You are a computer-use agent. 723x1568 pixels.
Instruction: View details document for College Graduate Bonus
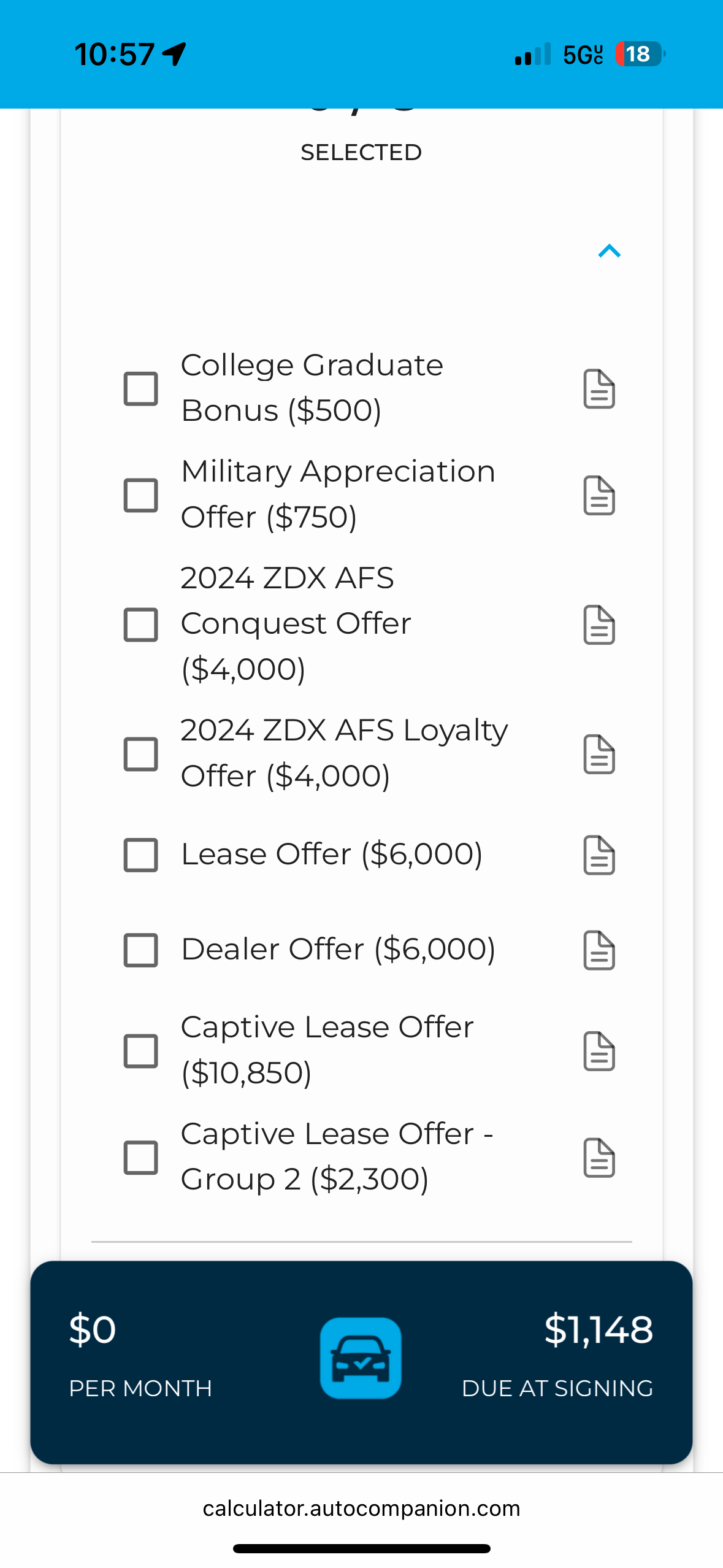pos(599,388)
